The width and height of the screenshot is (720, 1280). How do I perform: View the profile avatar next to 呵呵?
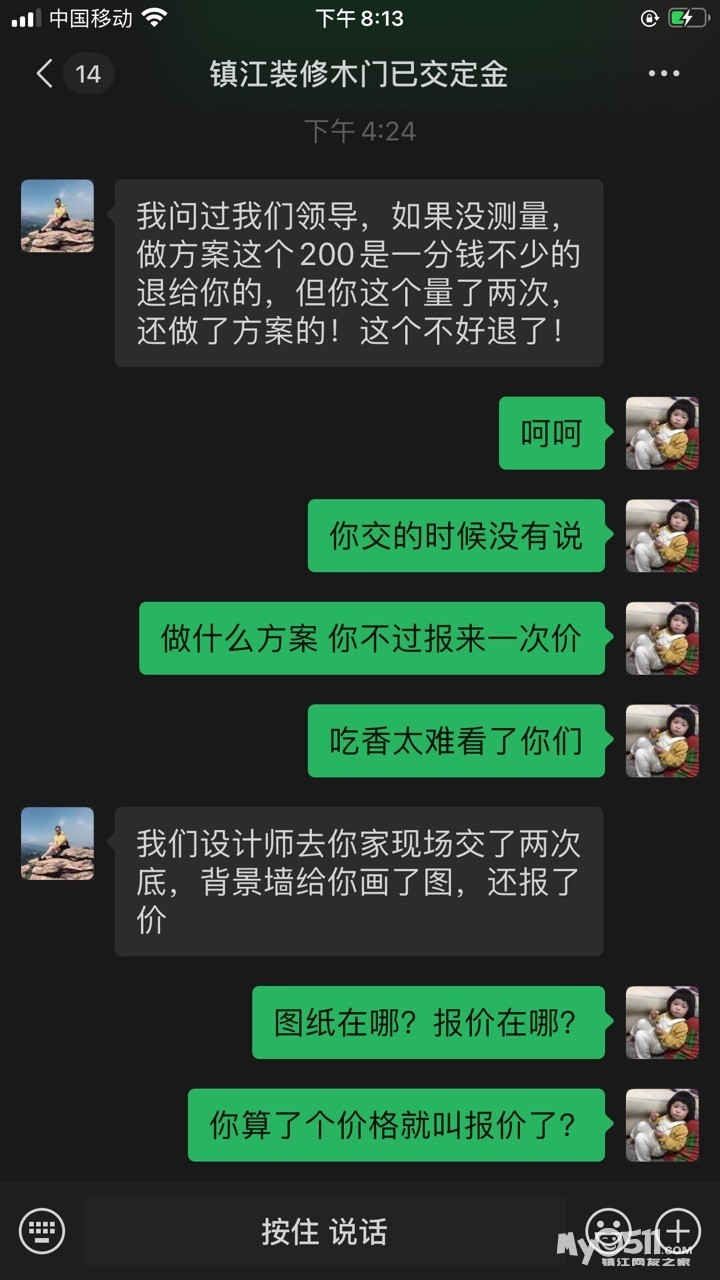[x=662, y=433]
